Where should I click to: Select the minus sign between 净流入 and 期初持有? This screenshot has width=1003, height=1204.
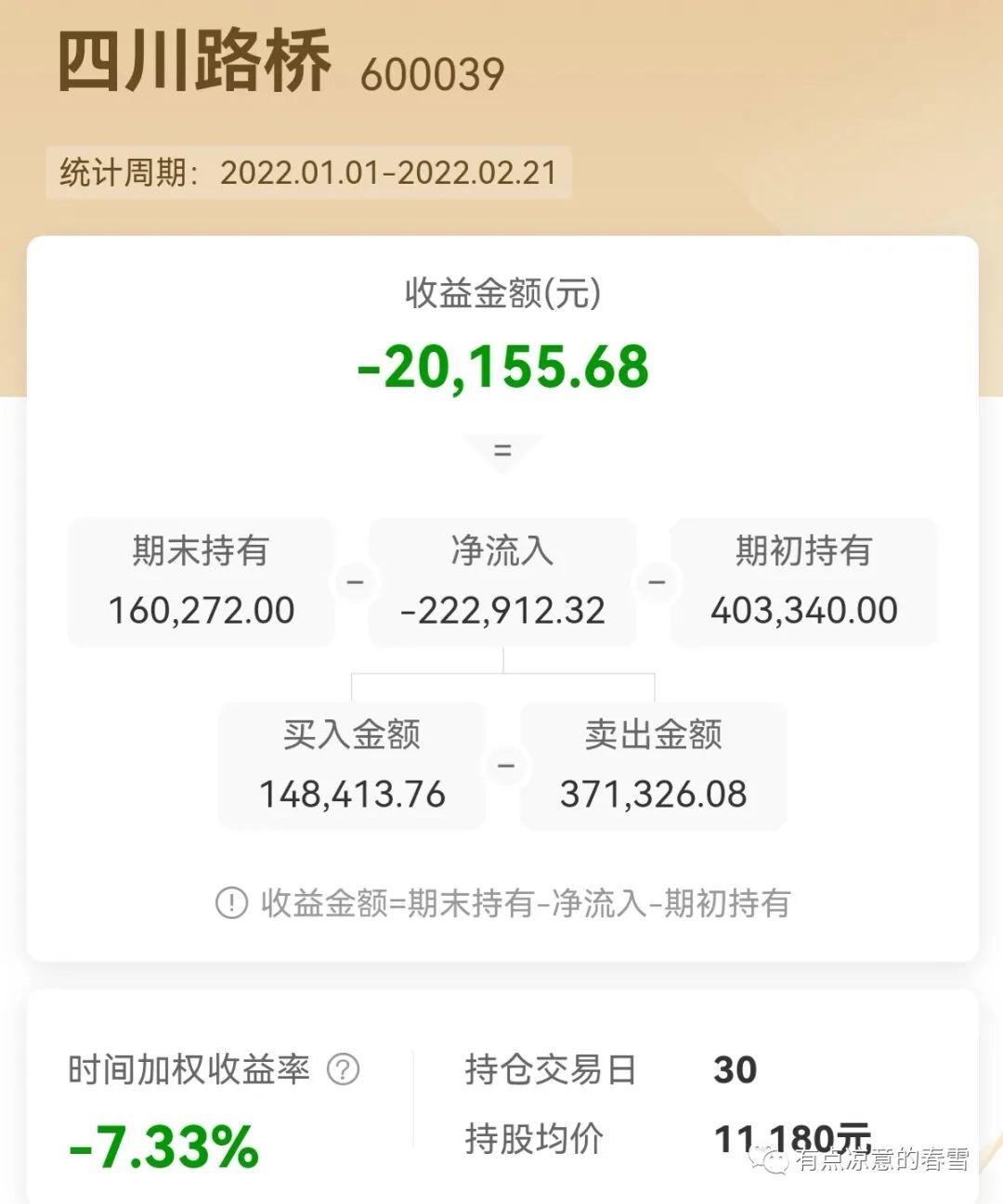[x=658, y=581]
